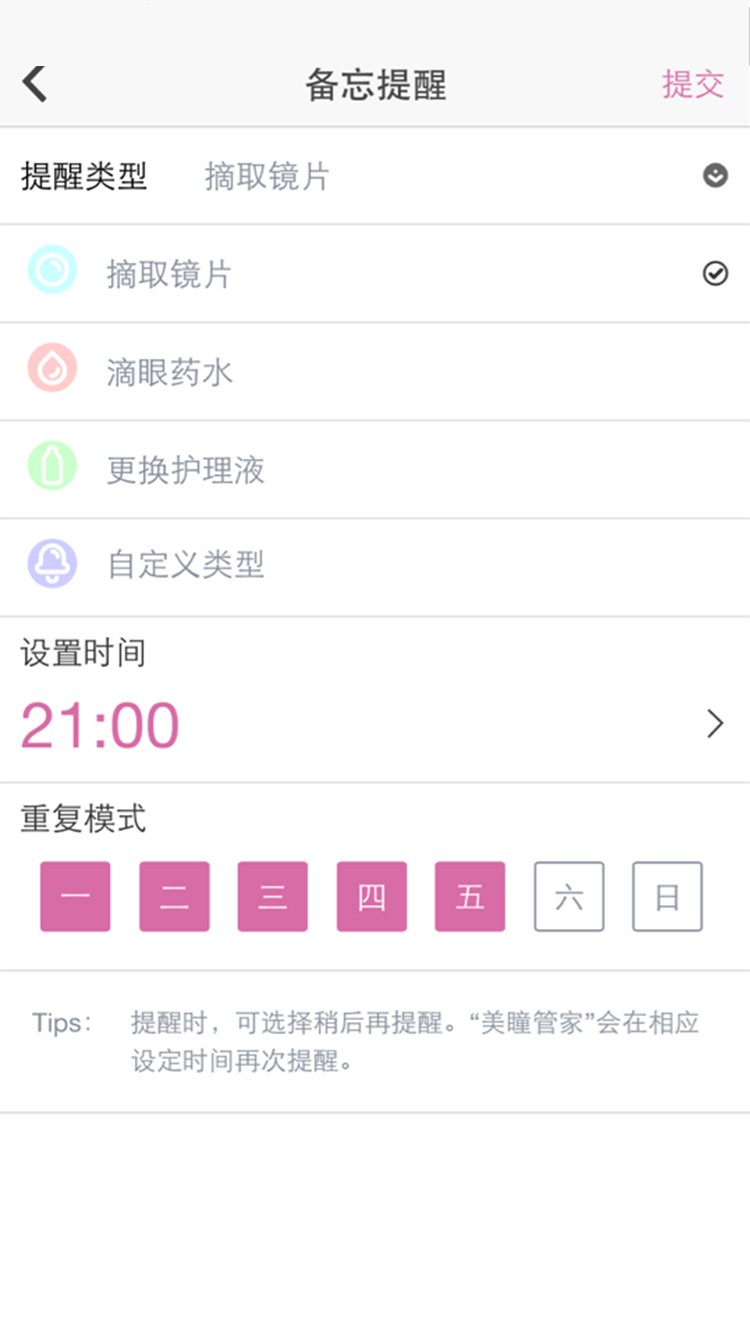The image size is (750, 1334).
Task: Turn off Thursday 四 repeat day
Action: click(371, 896)
